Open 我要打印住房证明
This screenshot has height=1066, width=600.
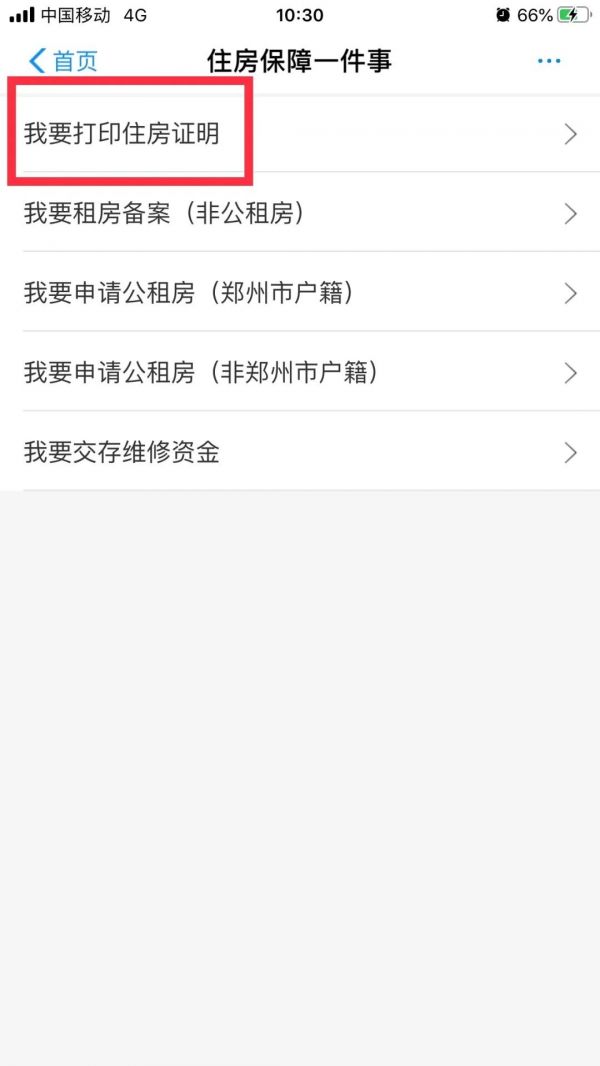point(300,134)
